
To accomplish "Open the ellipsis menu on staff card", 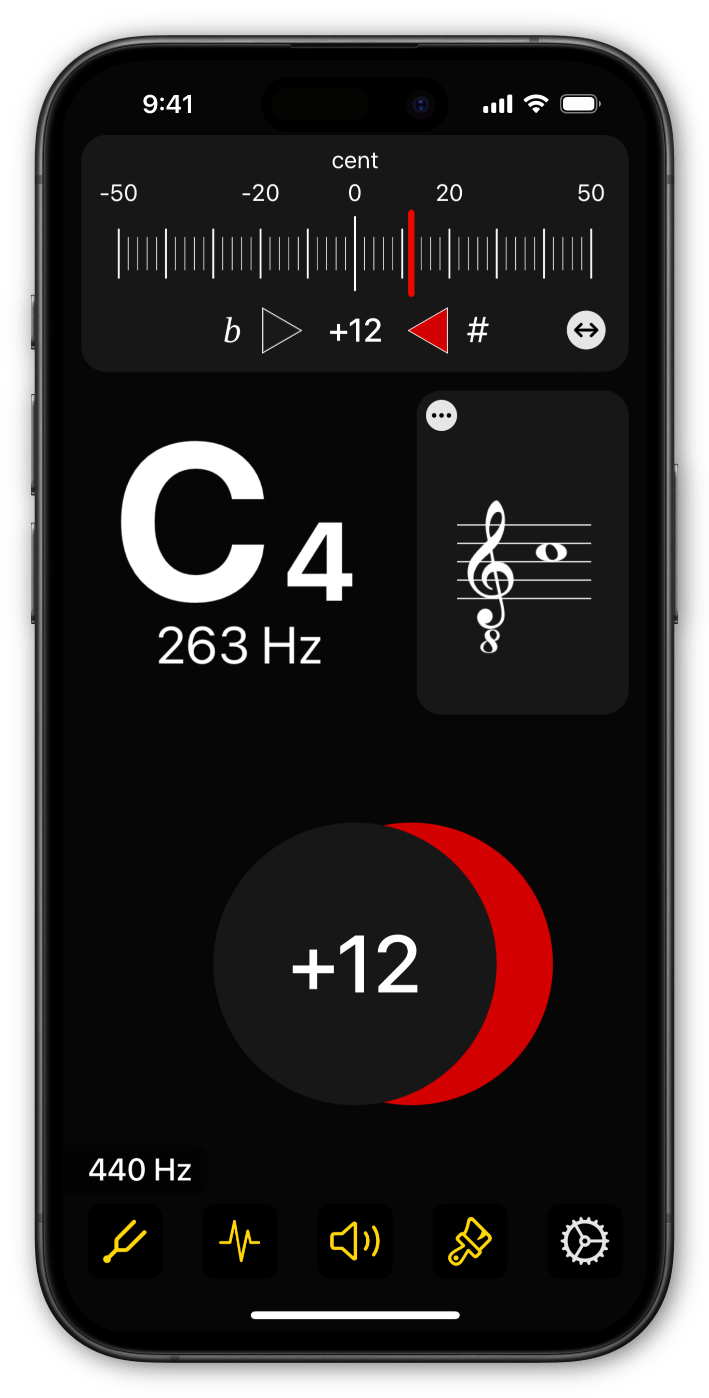I will tap(442, 416).
